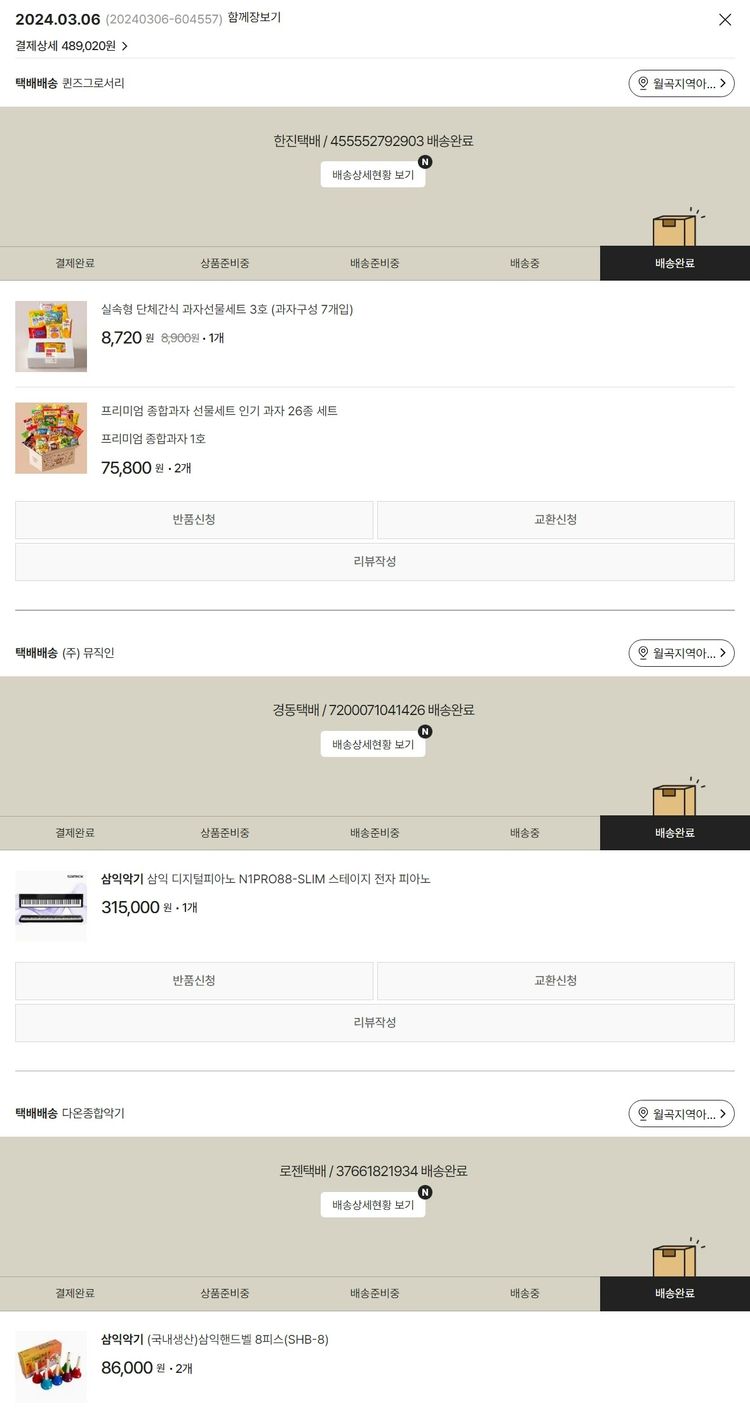Open 삼익 디지털피아노 N1PRO88-SLIM product
The image size is (750, 1411).
[266, 879]
